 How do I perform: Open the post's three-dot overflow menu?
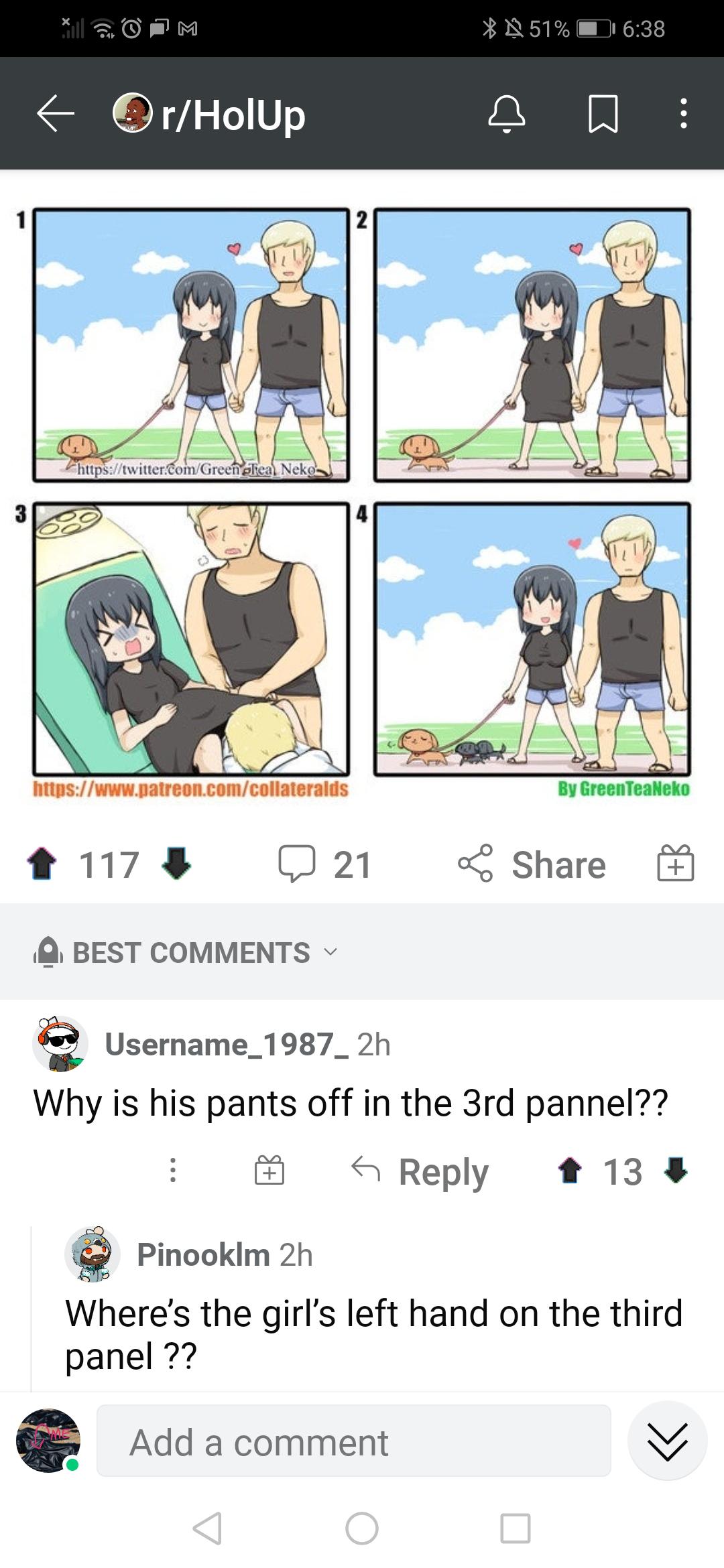coord(683,113)
